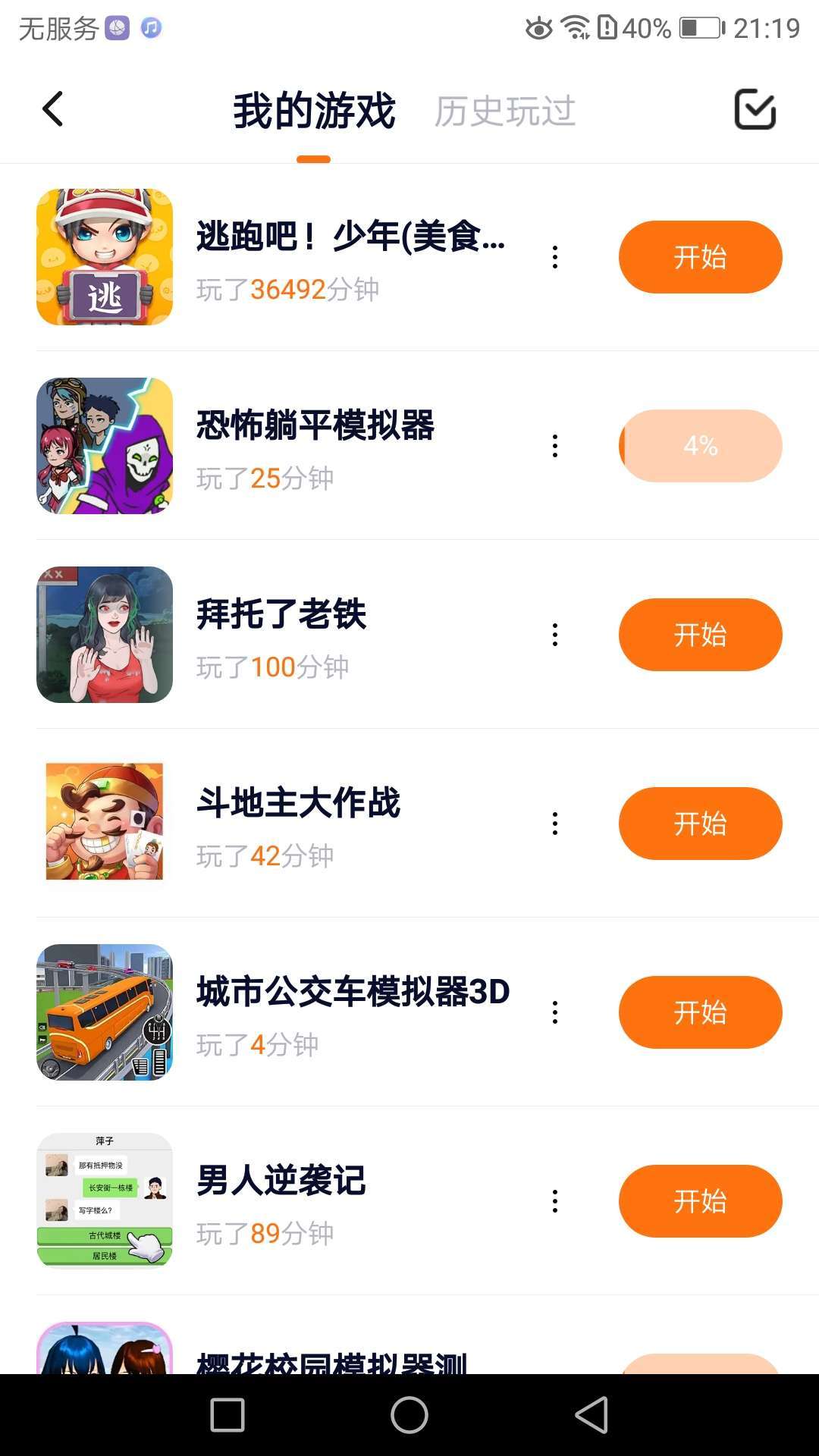Open more options for 逃跑吧！少年
819x1456 pixels.
click(555, 257)
